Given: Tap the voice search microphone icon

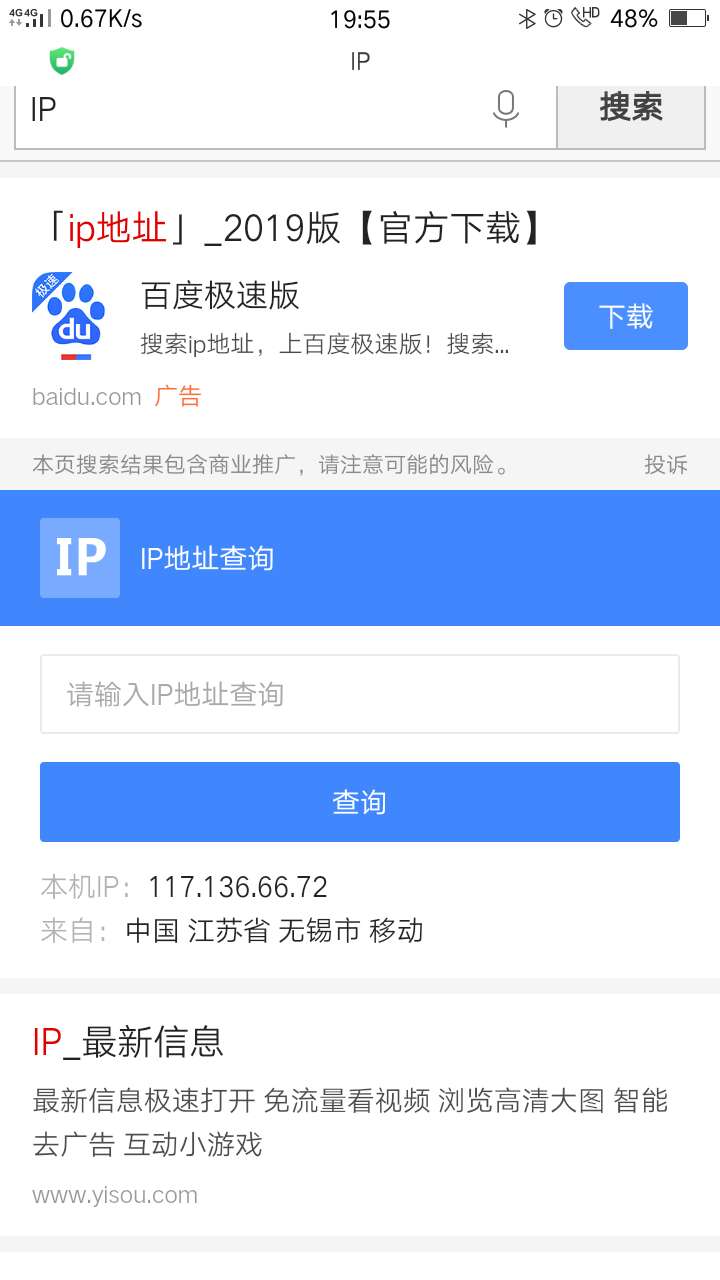Looking at the screenshot, I should pos(506,110).
